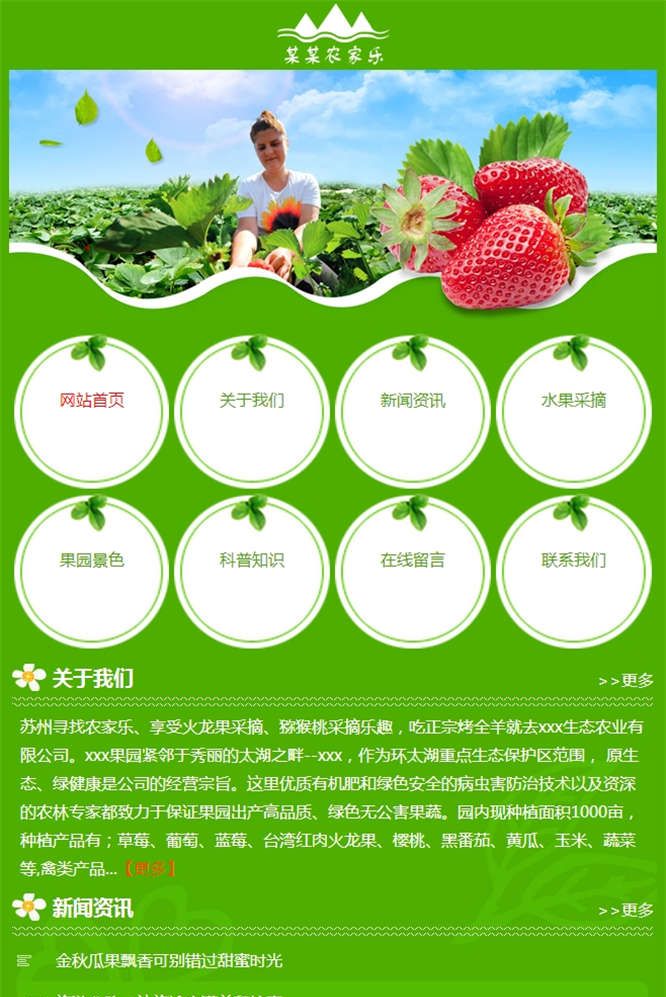Open the 网站首页 circle menu
The width and height of the screenshot is (666, 997).
[x=92, y=401]
